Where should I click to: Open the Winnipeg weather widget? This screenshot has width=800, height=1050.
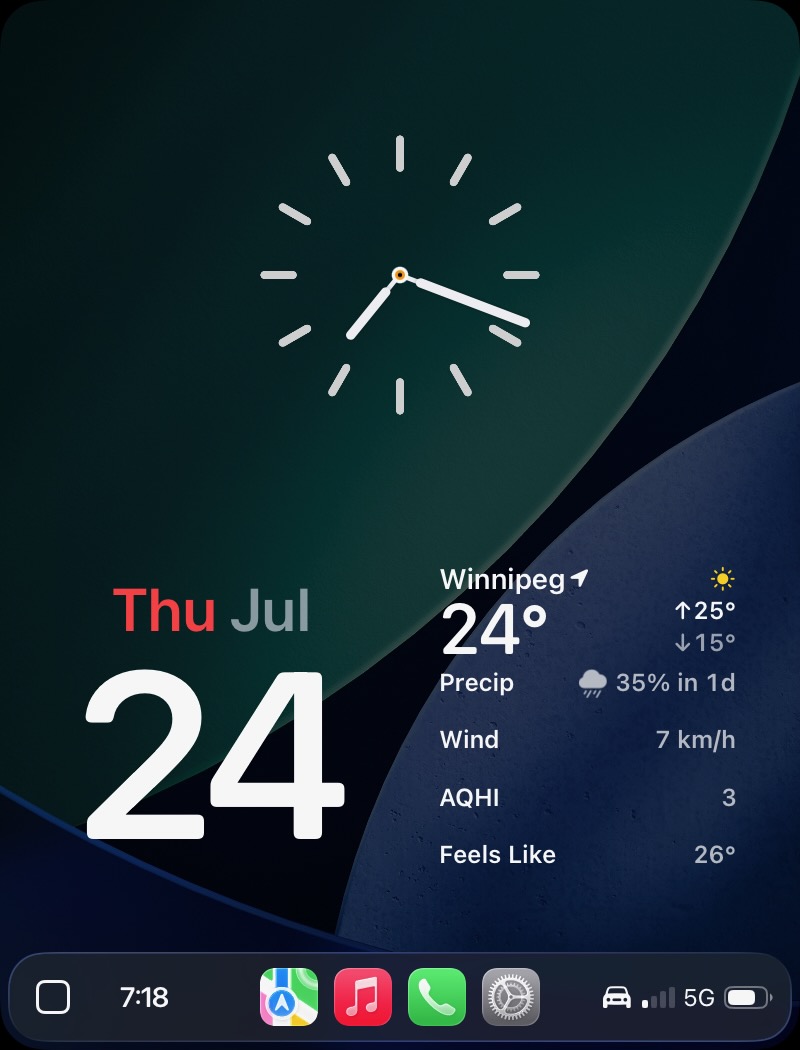[x=587, y=717]
